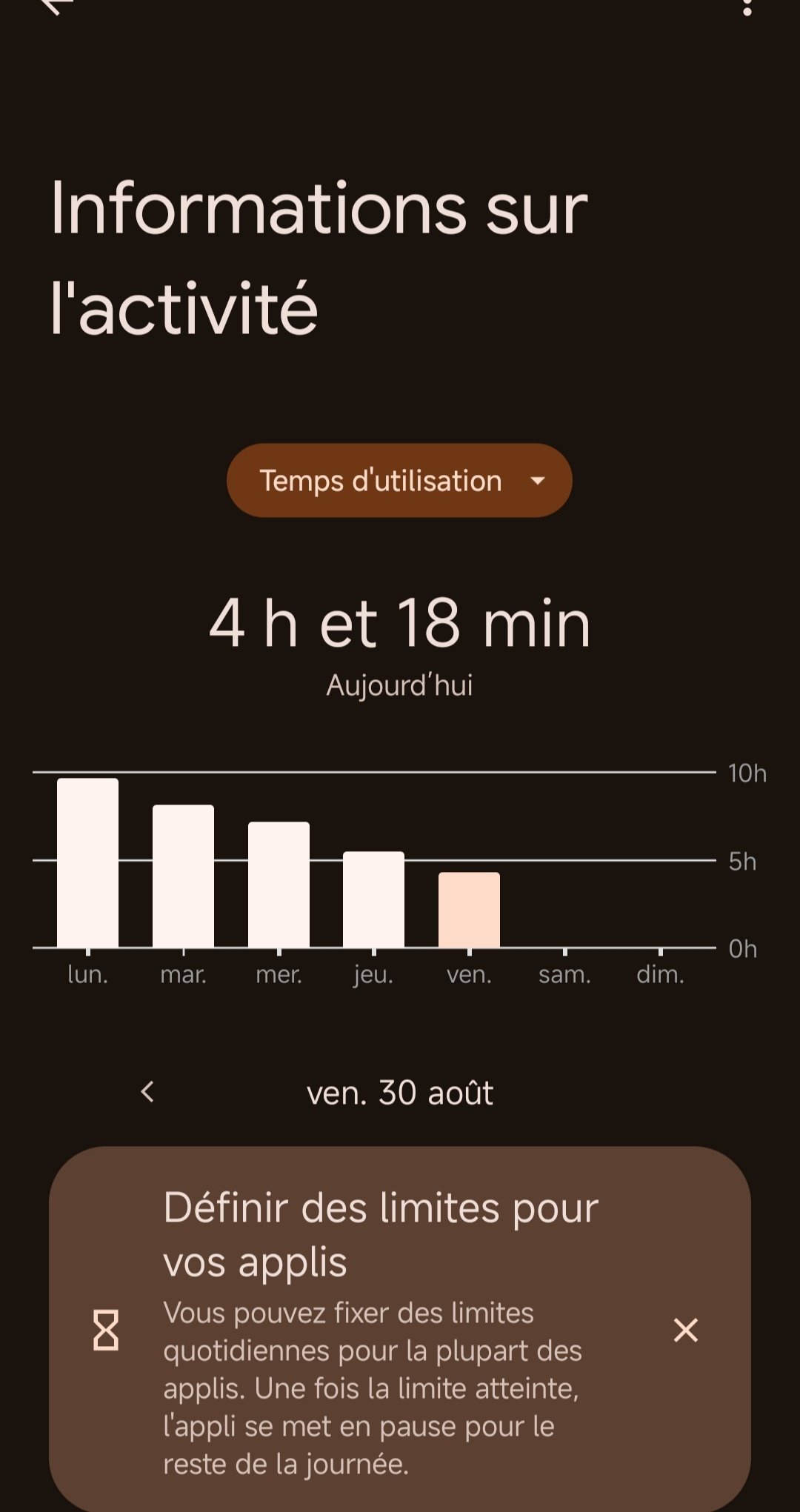Go to the previous day
The width and height of the screenshot is (800, 1512).
[x=147, y=1092]
